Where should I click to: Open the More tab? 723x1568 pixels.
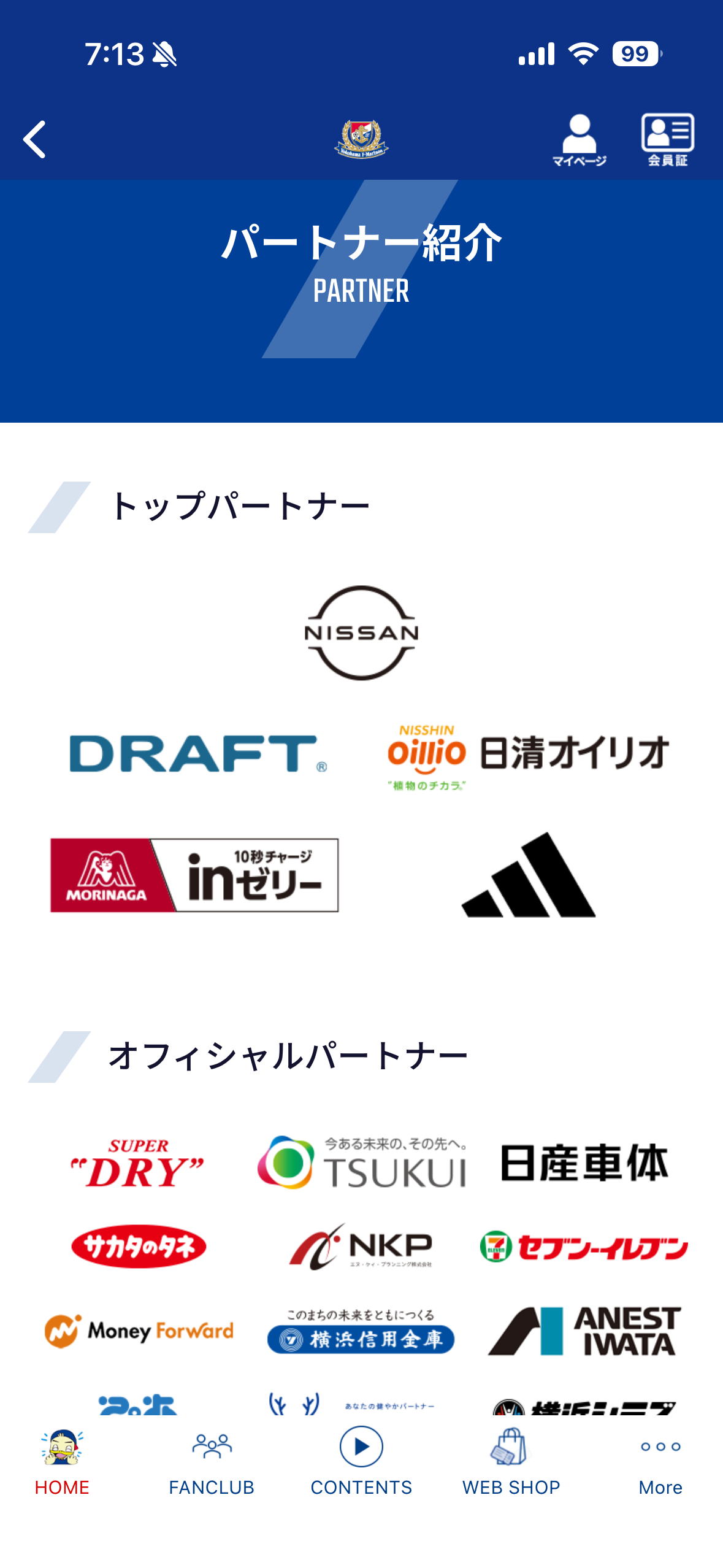click(660, 1461)
